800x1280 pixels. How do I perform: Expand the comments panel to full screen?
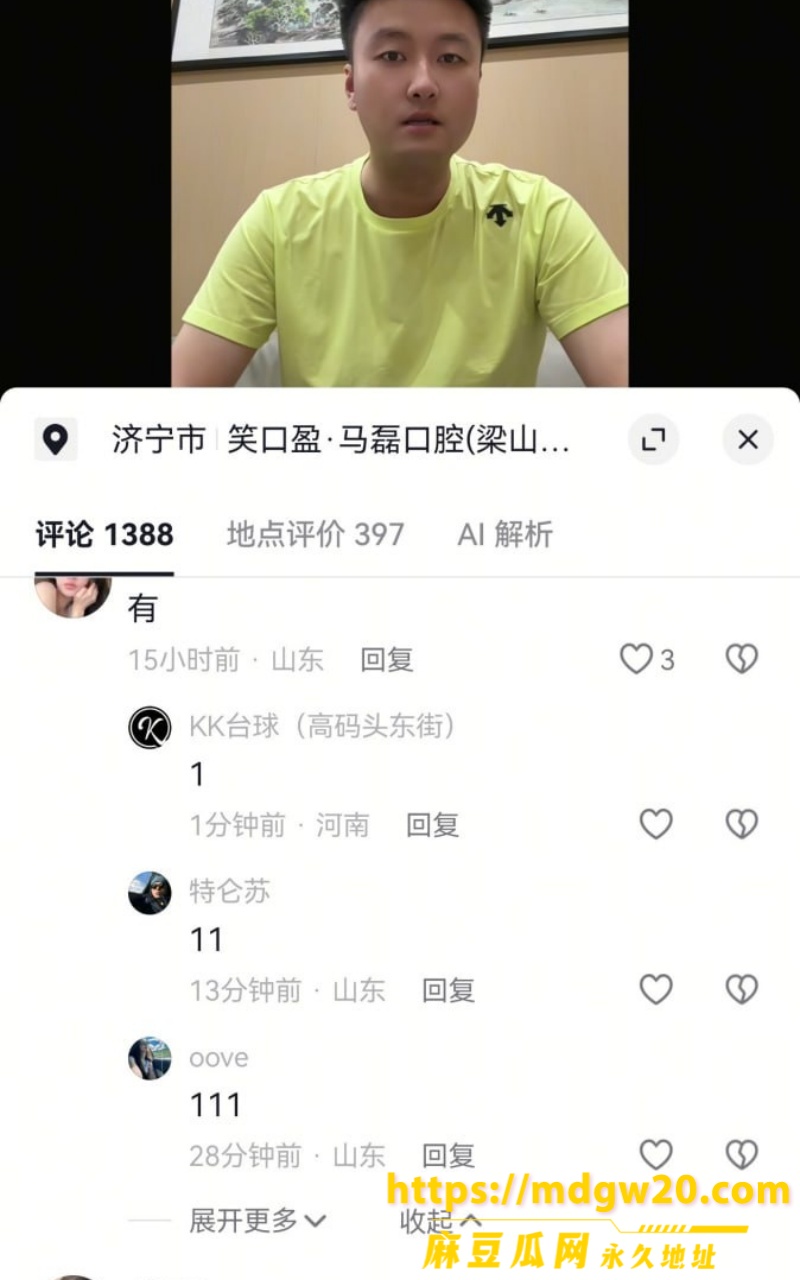(x=653, y=440)
